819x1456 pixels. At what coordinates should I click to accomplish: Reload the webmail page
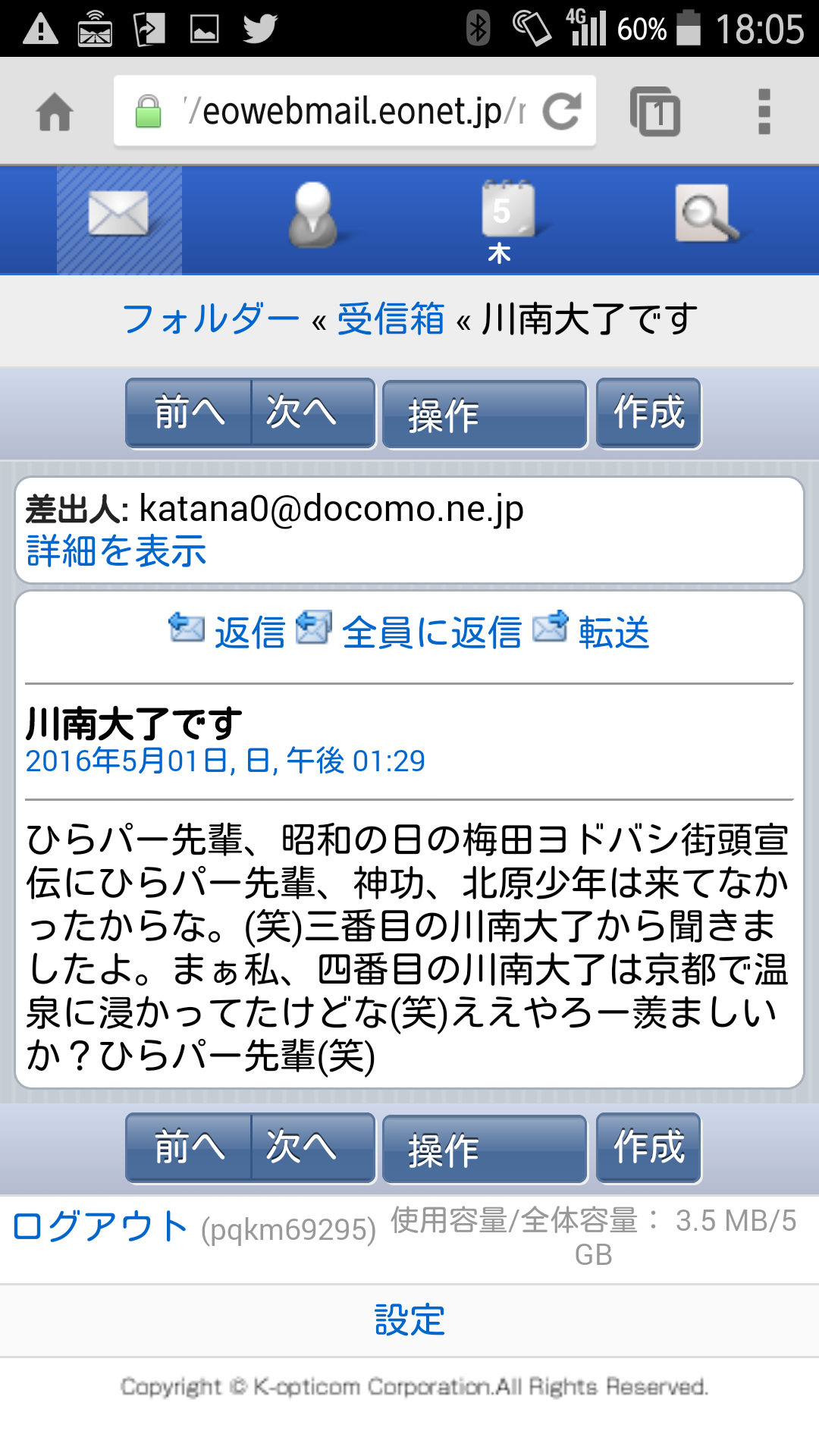(562, 111)
